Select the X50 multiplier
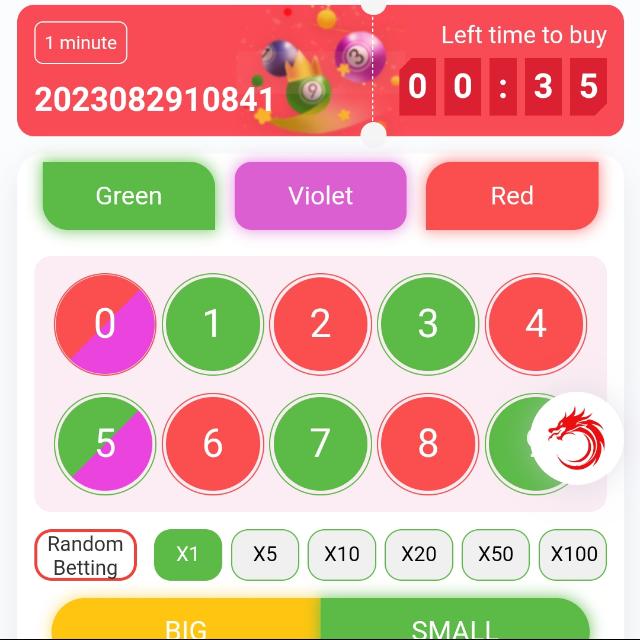The width and height of the screenshot is (640, 640). click(496, 554)
